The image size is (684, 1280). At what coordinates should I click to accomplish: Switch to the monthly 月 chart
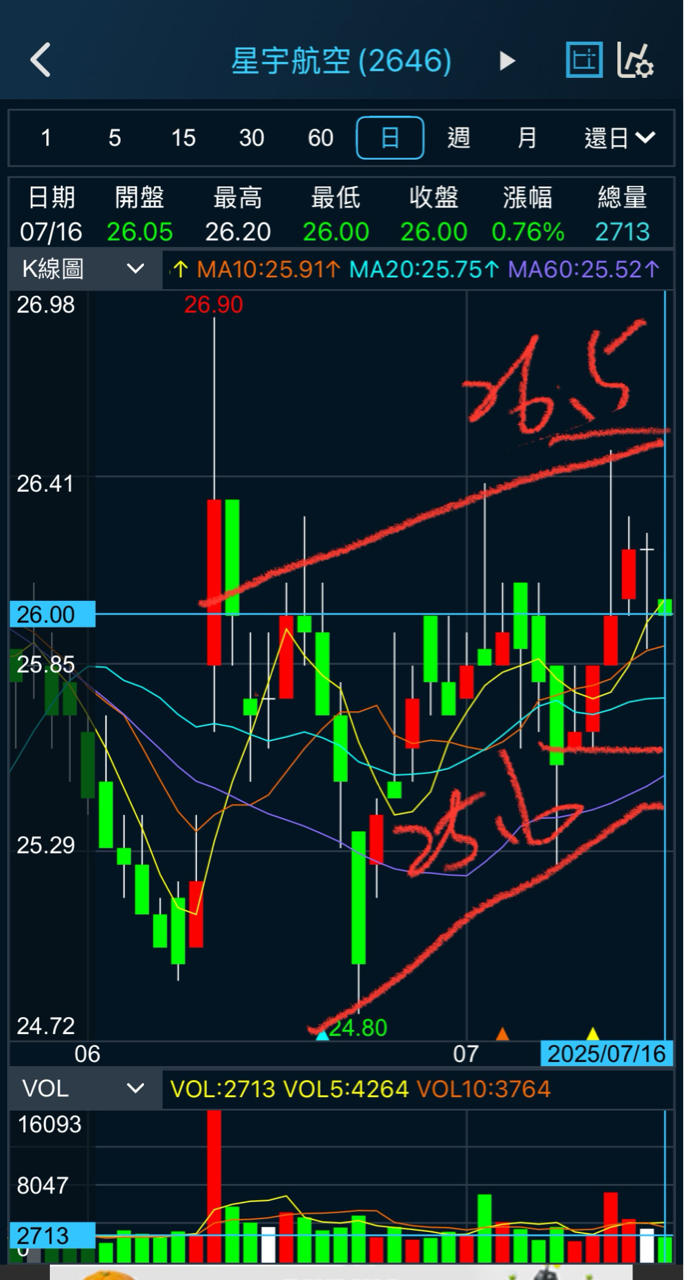coord(527,138)
